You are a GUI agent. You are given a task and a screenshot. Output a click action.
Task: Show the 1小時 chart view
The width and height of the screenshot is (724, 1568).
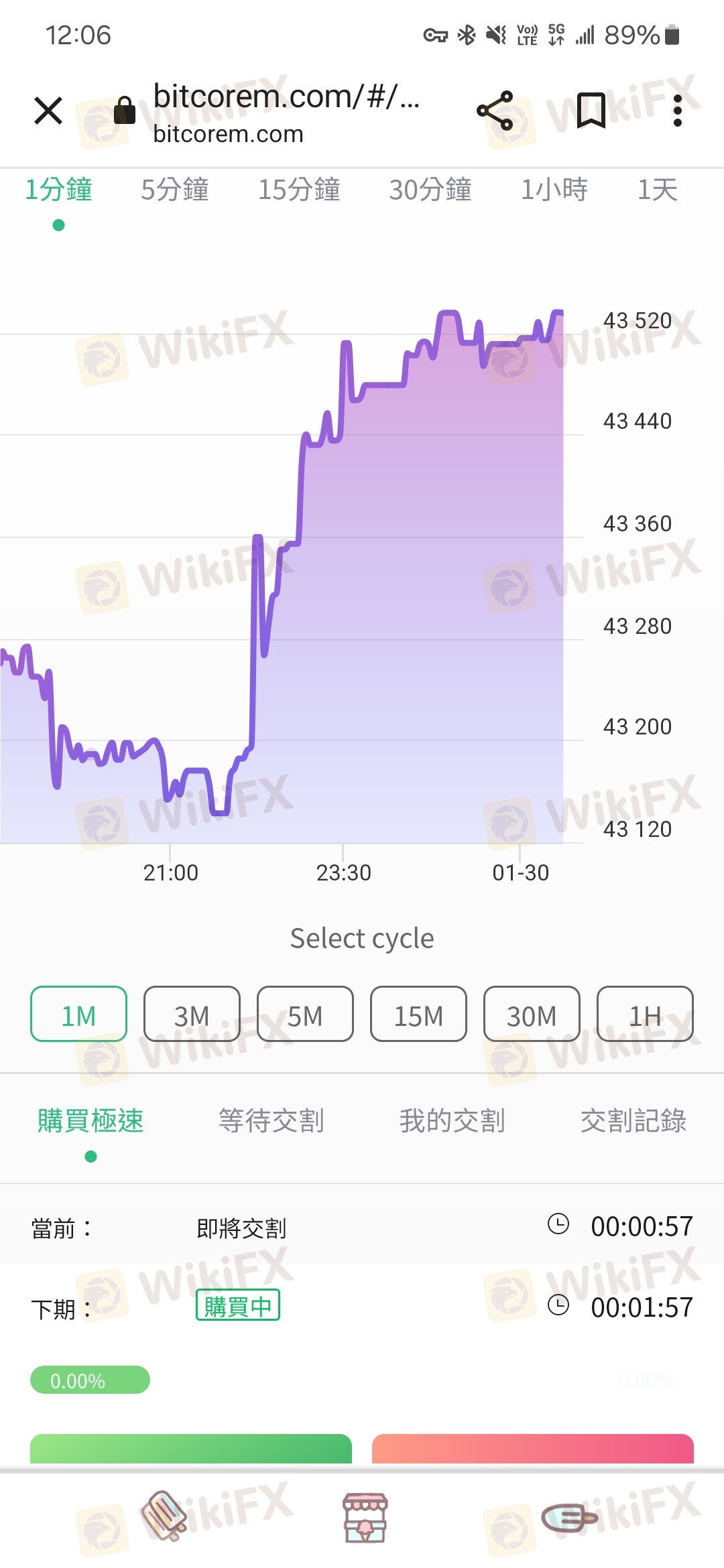point(554,190)
